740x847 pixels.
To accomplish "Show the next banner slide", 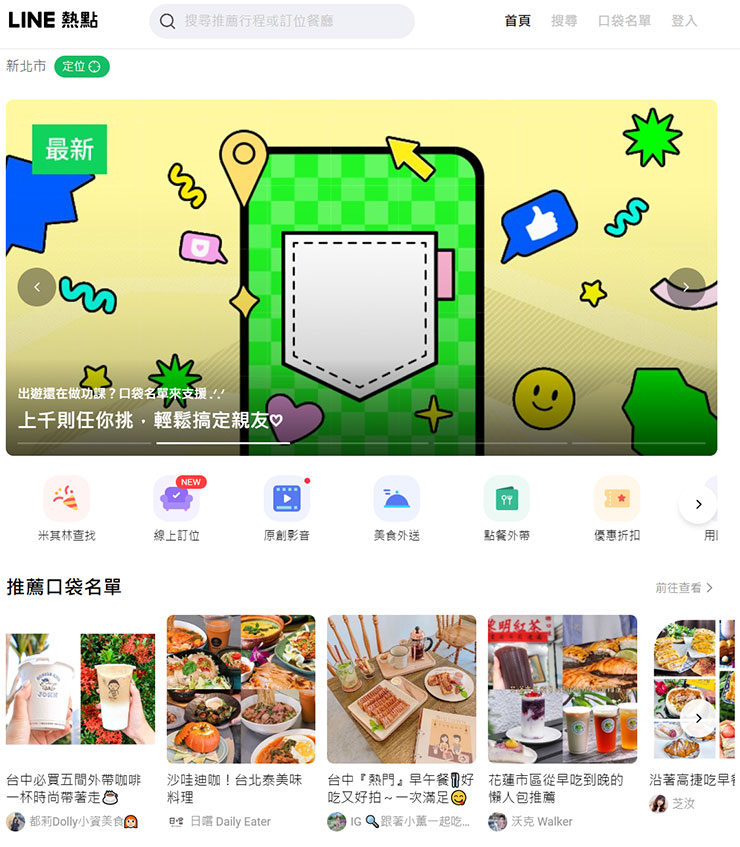I will (686, 287).
